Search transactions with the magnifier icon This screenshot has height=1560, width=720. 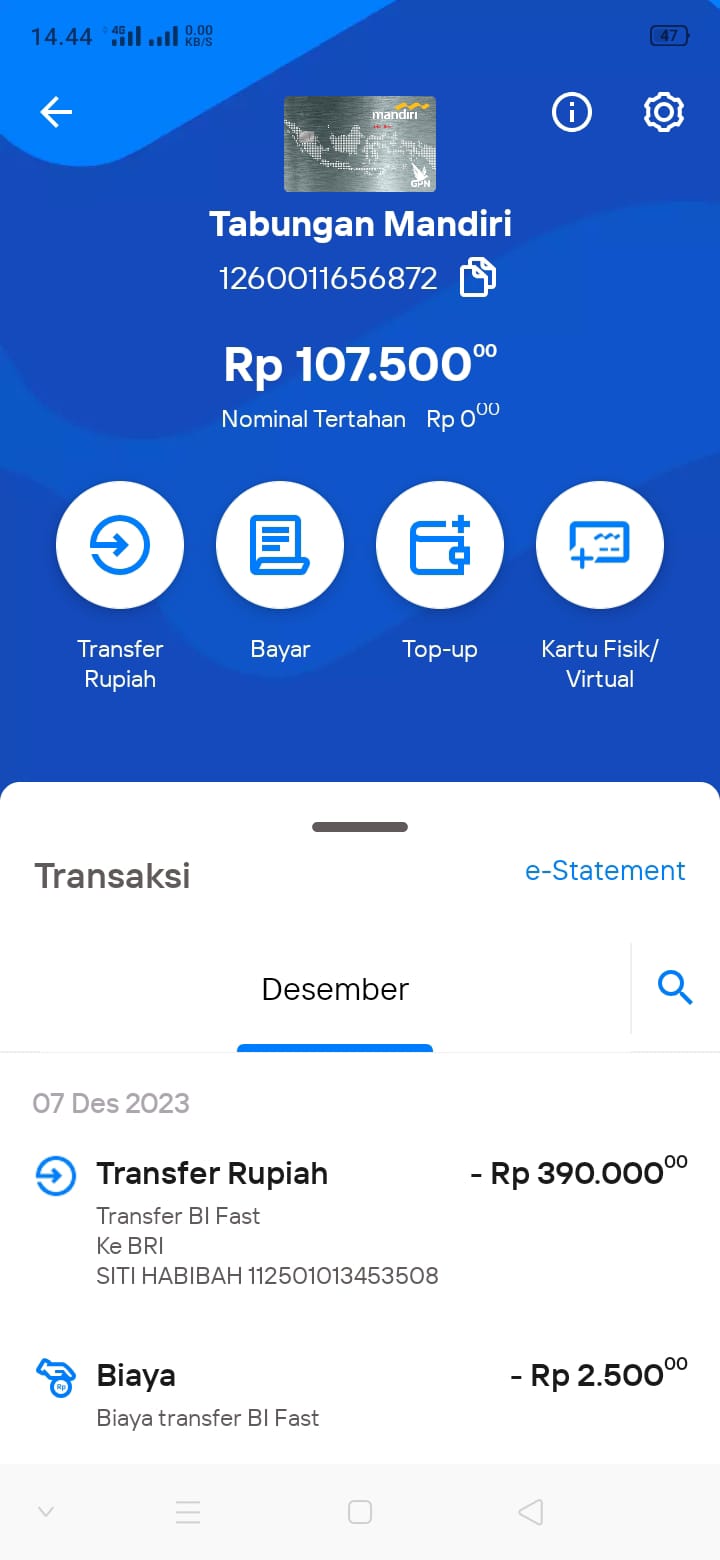click(676, 989)
